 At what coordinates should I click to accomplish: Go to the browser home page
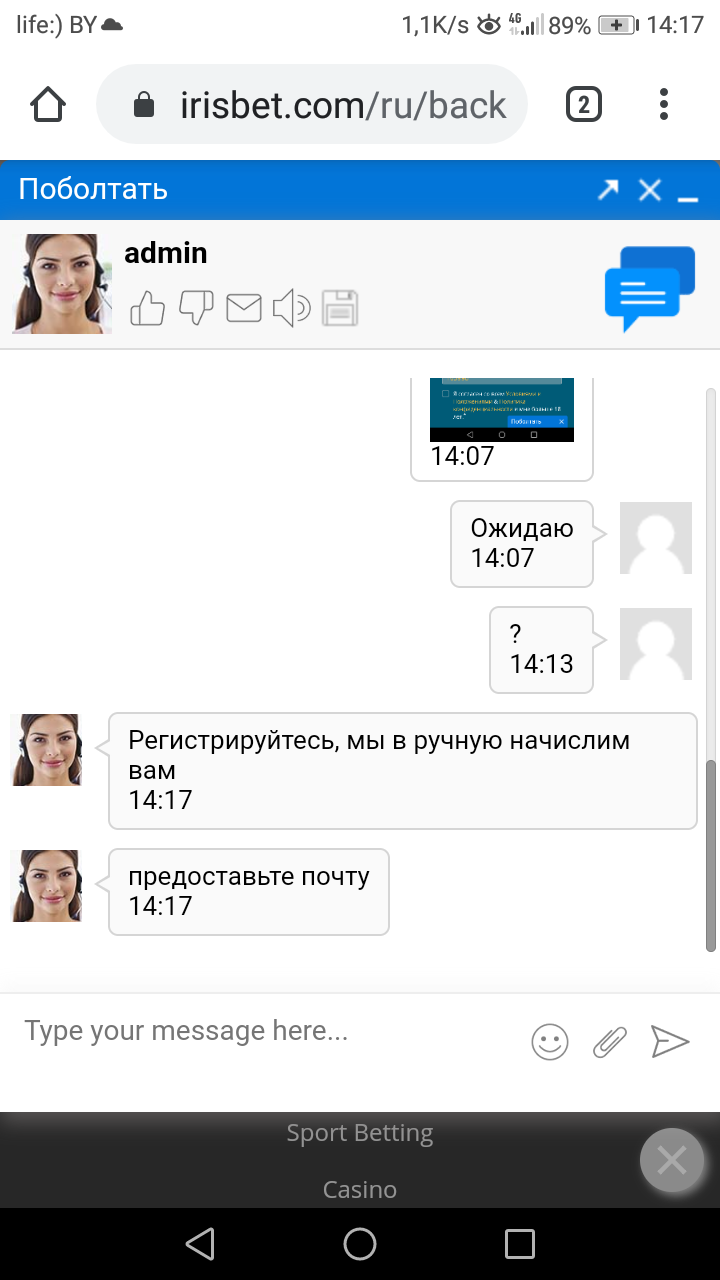pyautogui.click(x=48, y=104)
